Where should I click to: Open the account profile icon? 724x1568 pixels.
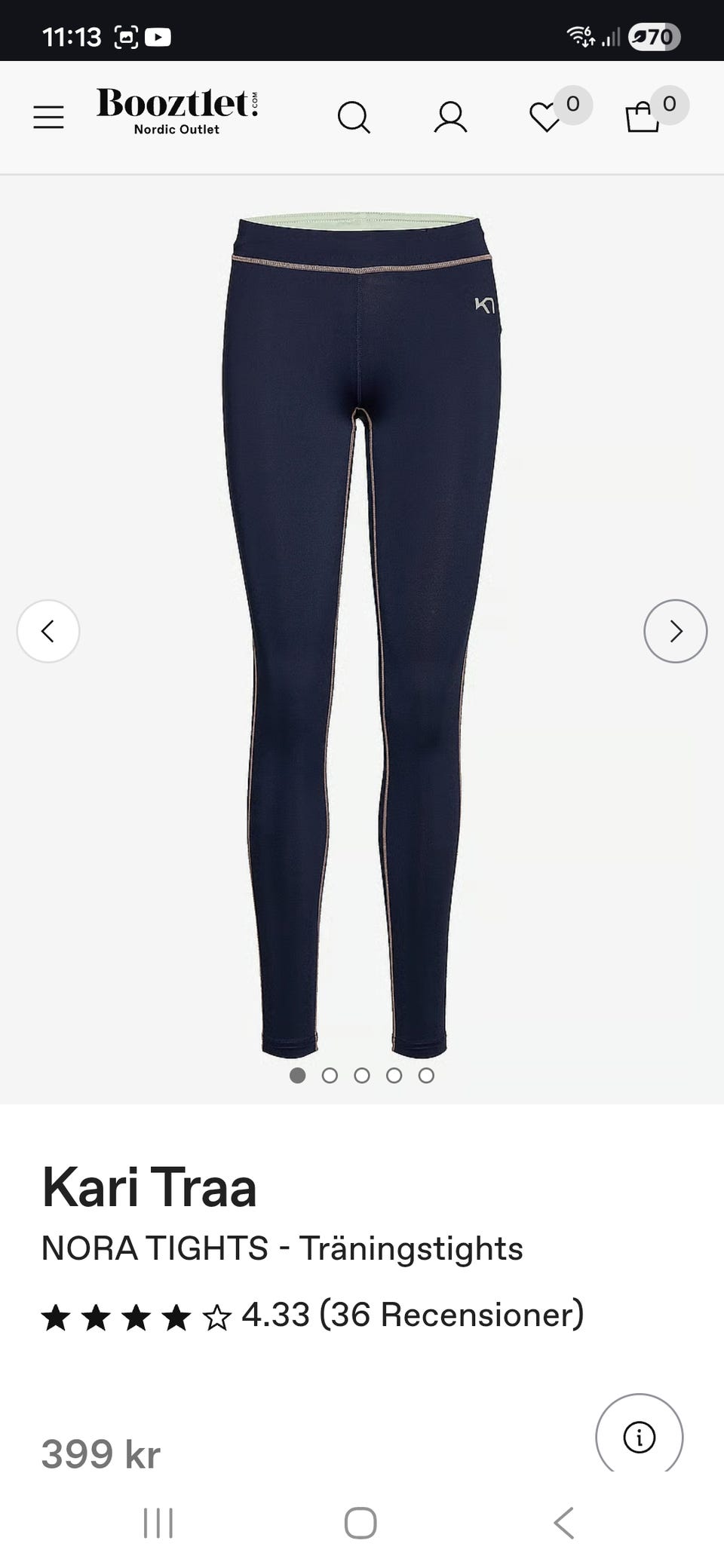tap(450, 118)
